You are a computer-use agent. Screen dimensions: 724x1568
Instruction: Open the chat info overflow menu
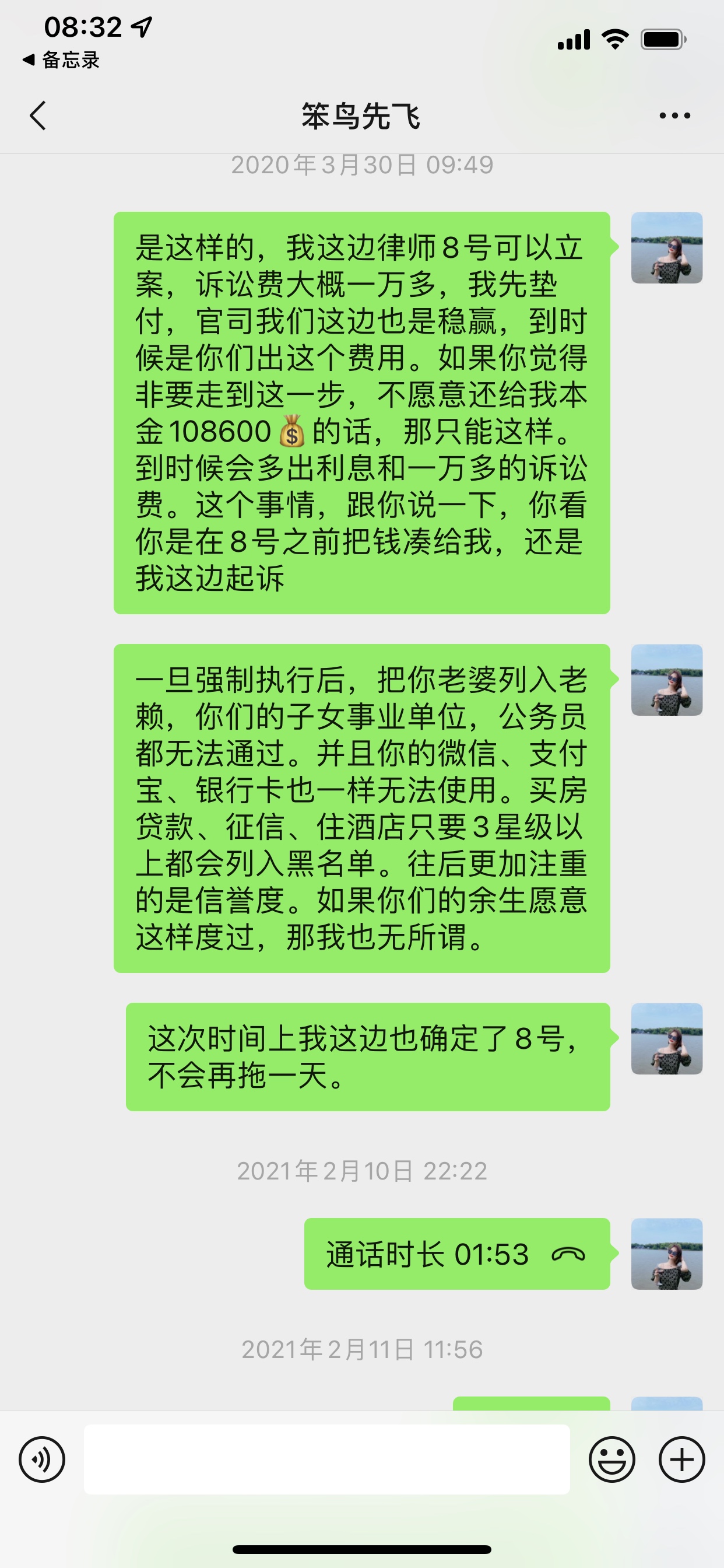tap(674, 116)
